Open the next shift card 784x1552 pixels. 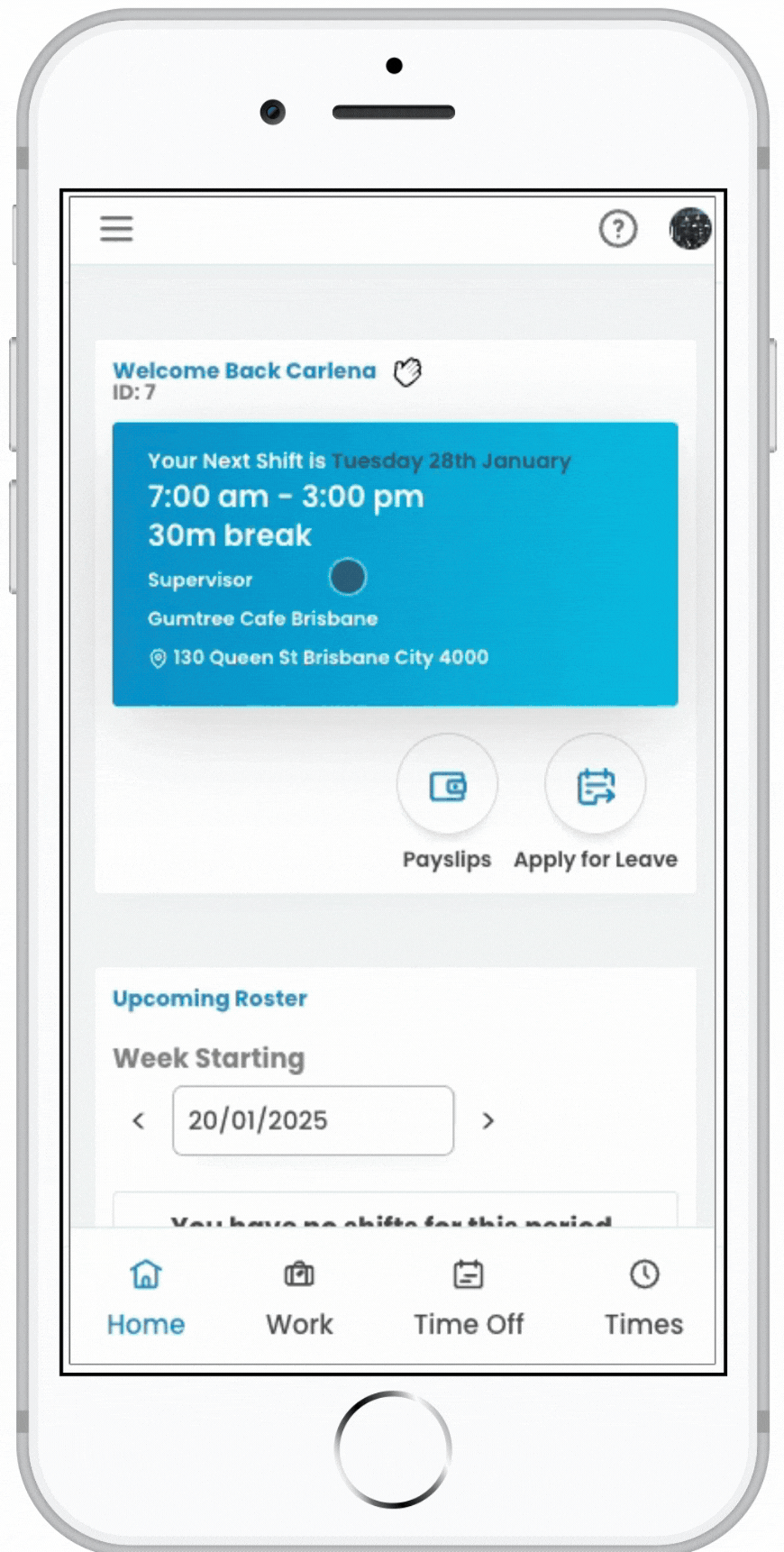tap(395, 563)
